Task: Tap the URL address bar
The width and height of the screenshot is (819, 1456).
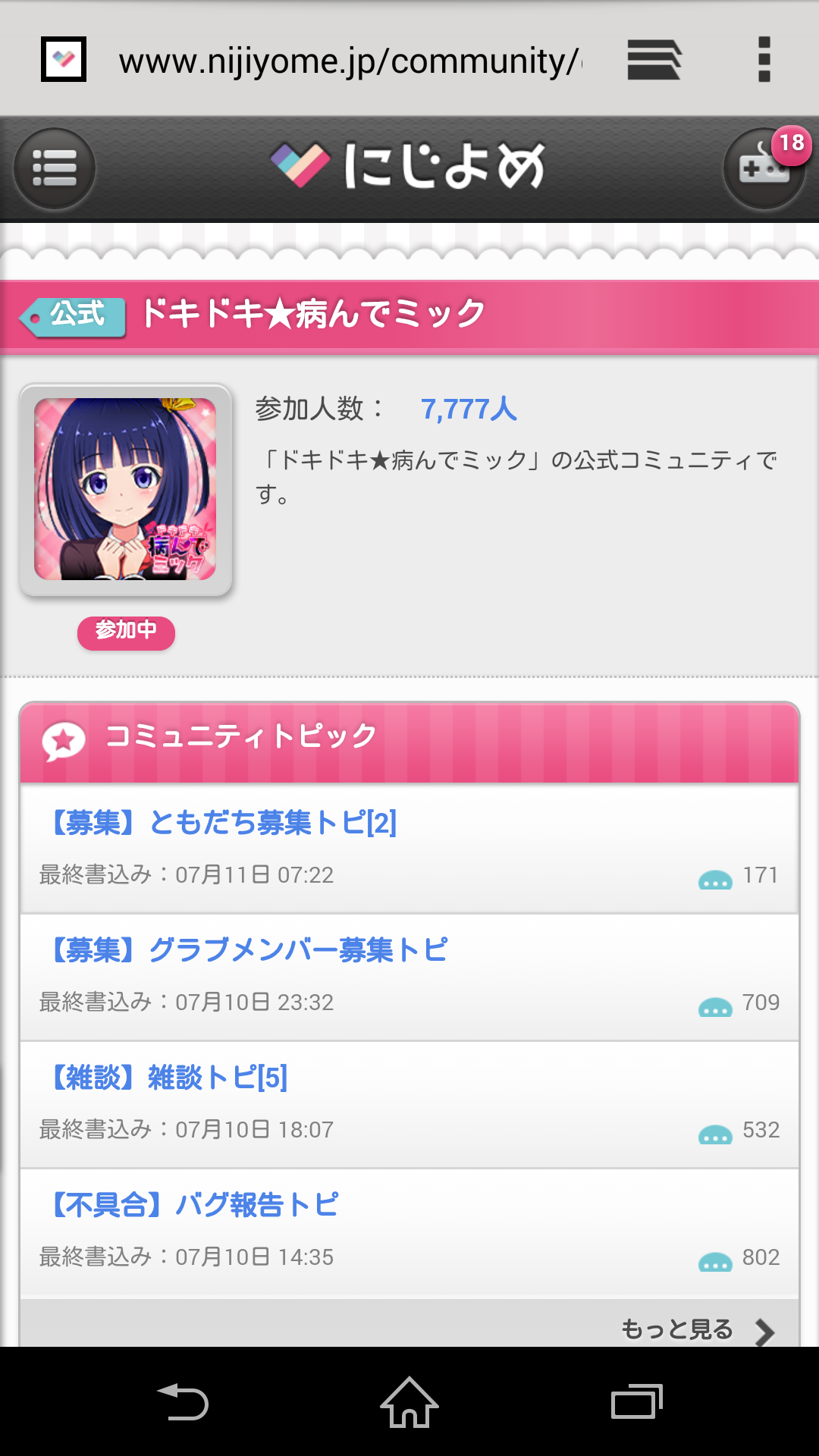Action: (x=349, y=61)
